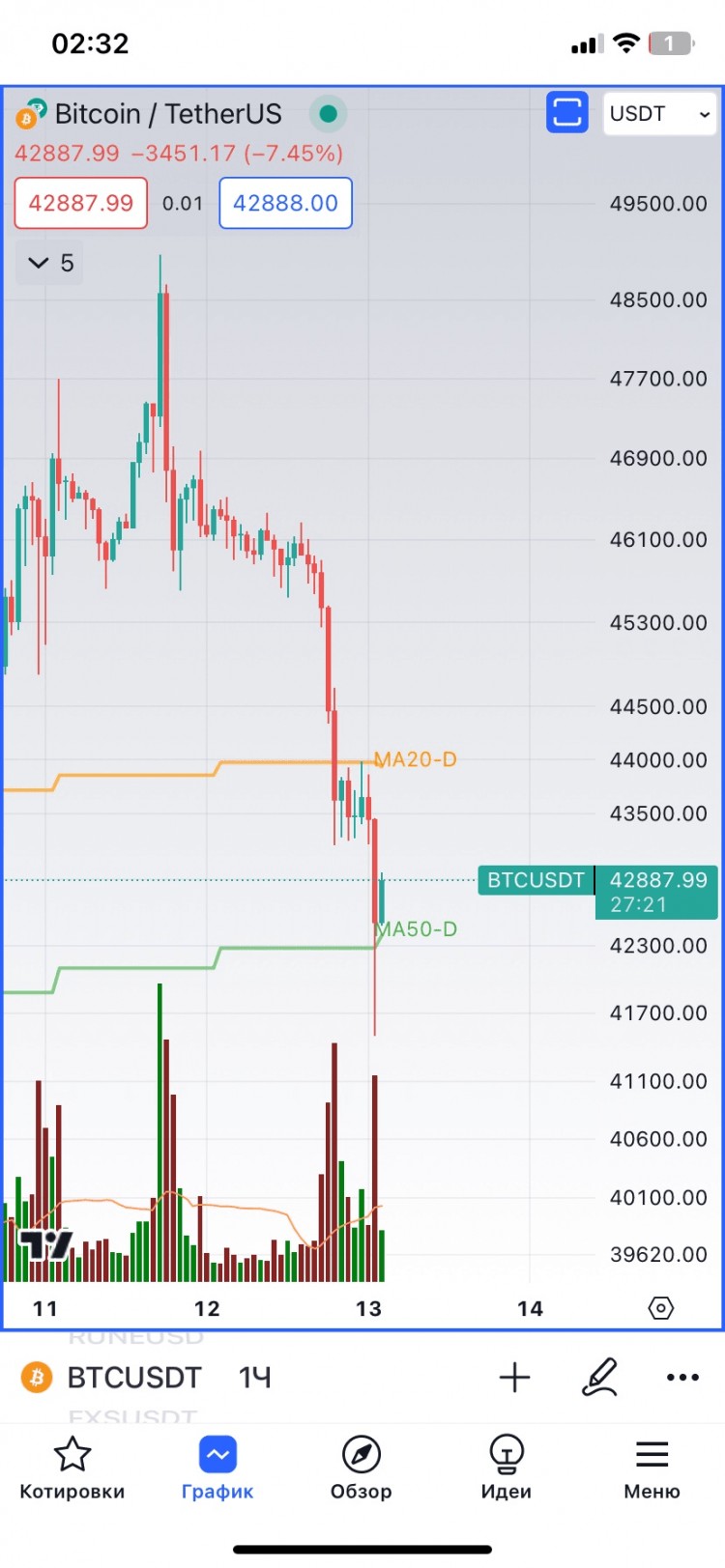Expand the 5 interval chevron dropdown

point(49,262)
